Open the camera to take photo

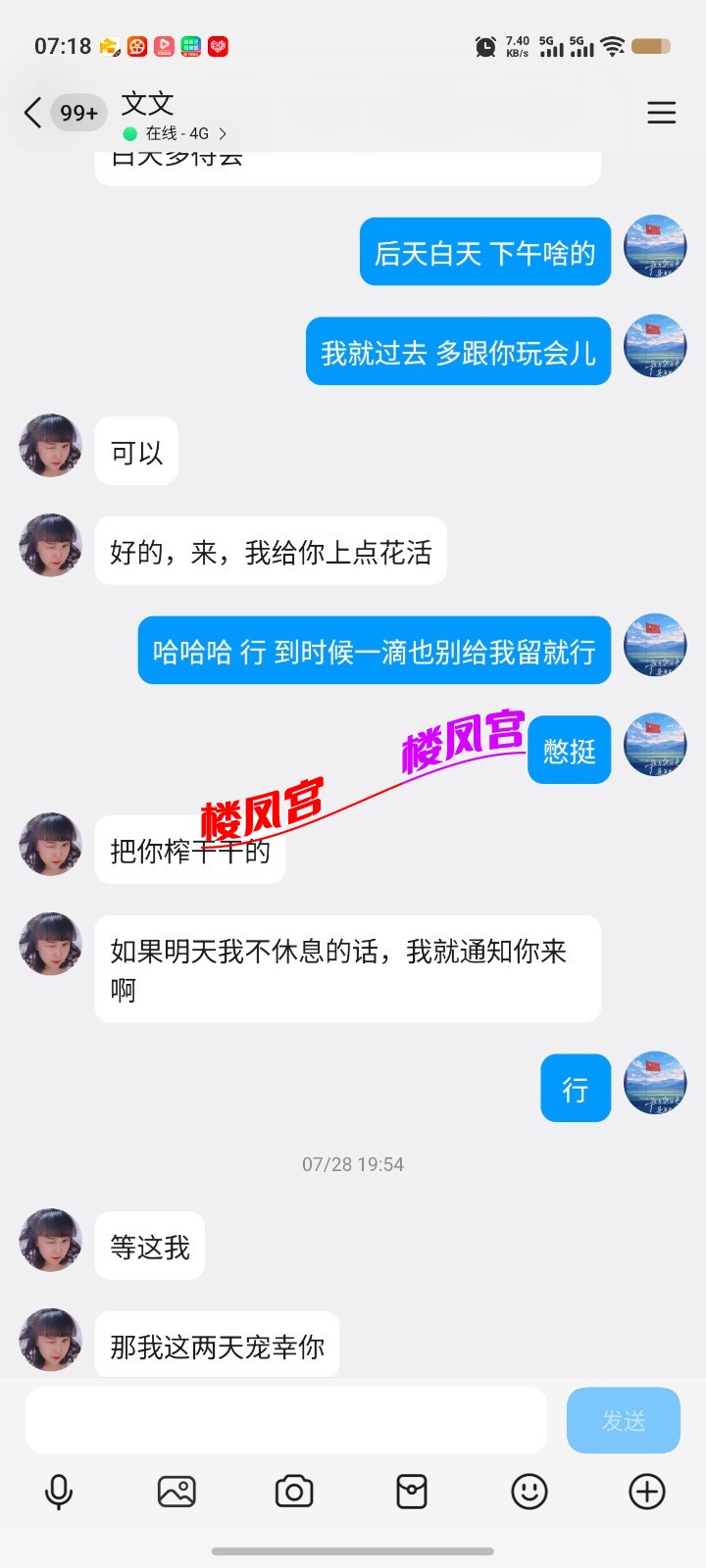(x=294, y=1492)
